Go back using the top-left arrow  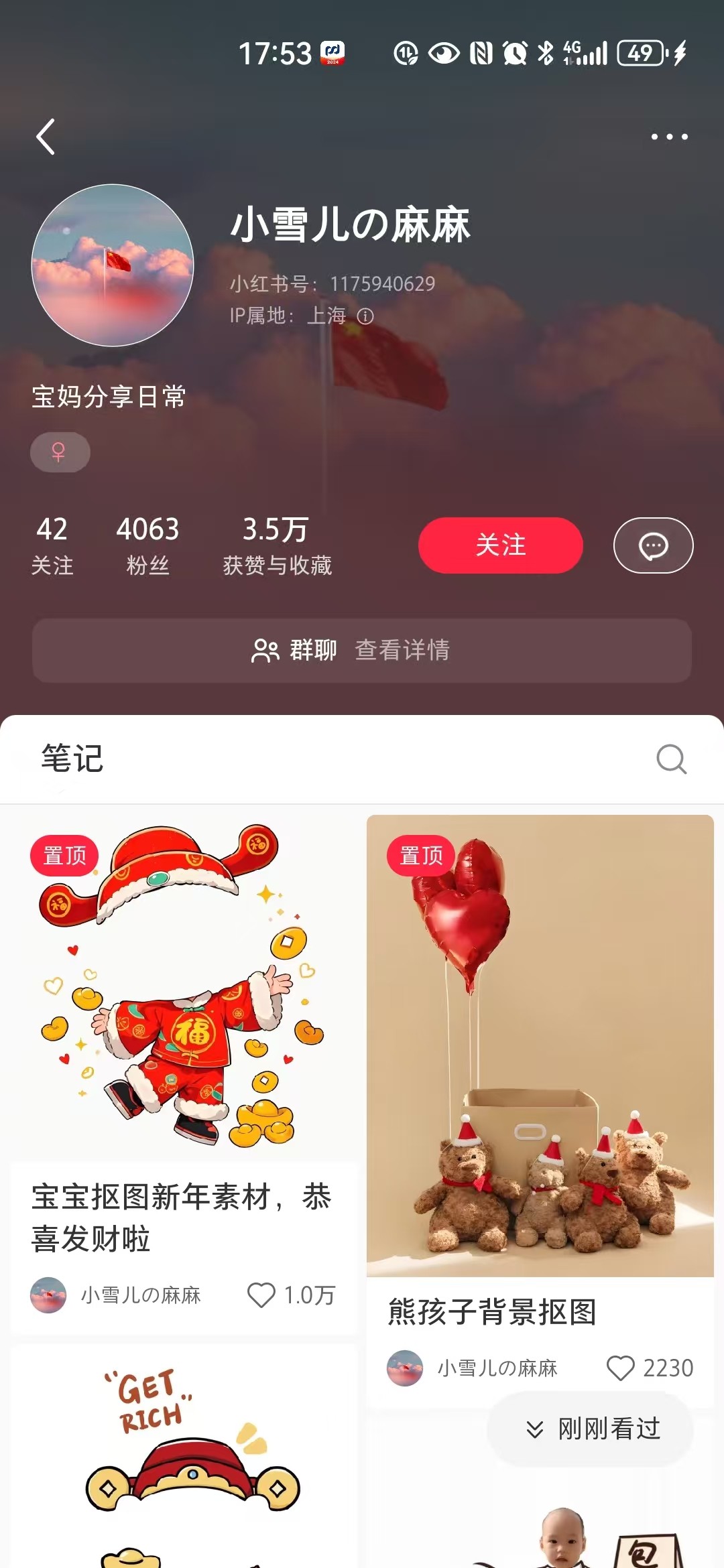(46, 137)
